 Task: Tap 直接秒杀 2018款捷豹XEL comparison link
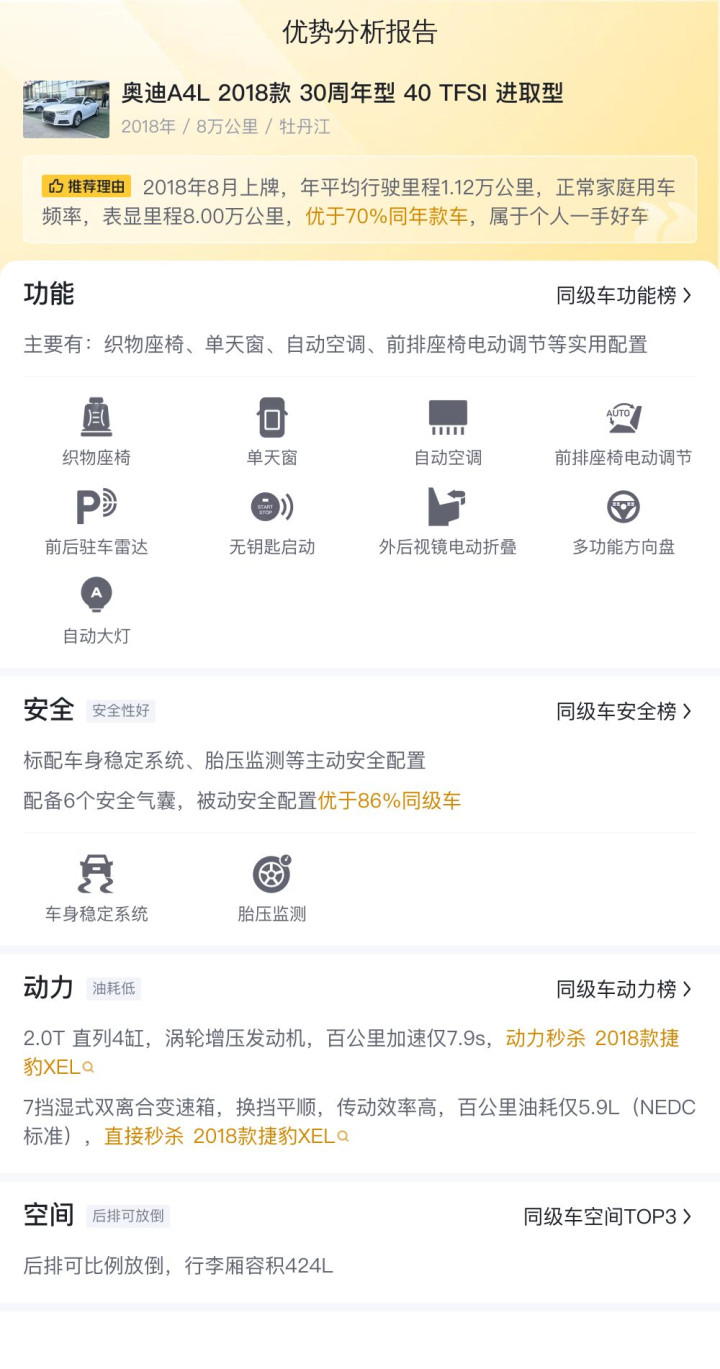click(226, 1137)
